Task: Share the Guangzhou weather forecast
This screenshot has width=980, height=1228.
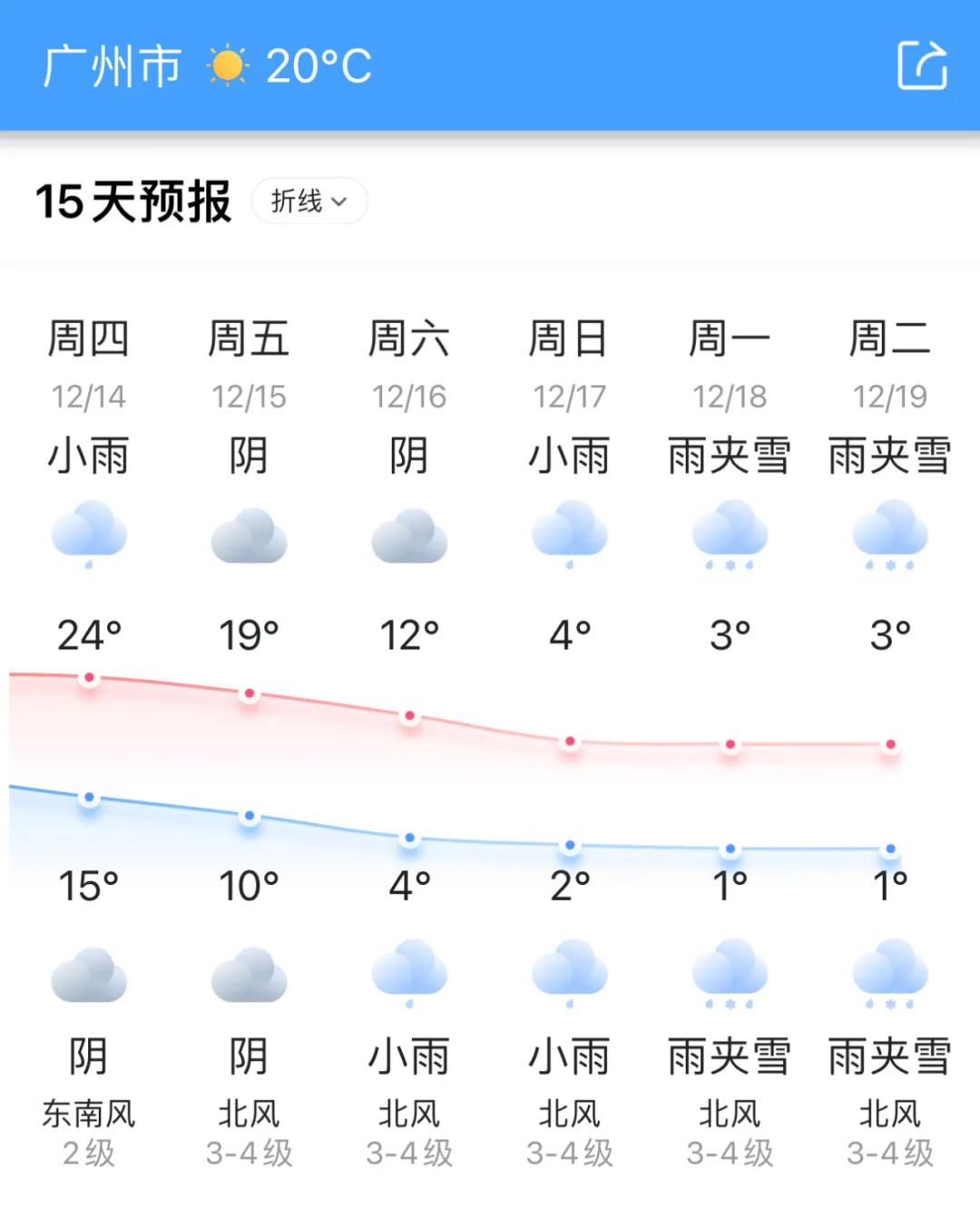Action: click(922, 65)
